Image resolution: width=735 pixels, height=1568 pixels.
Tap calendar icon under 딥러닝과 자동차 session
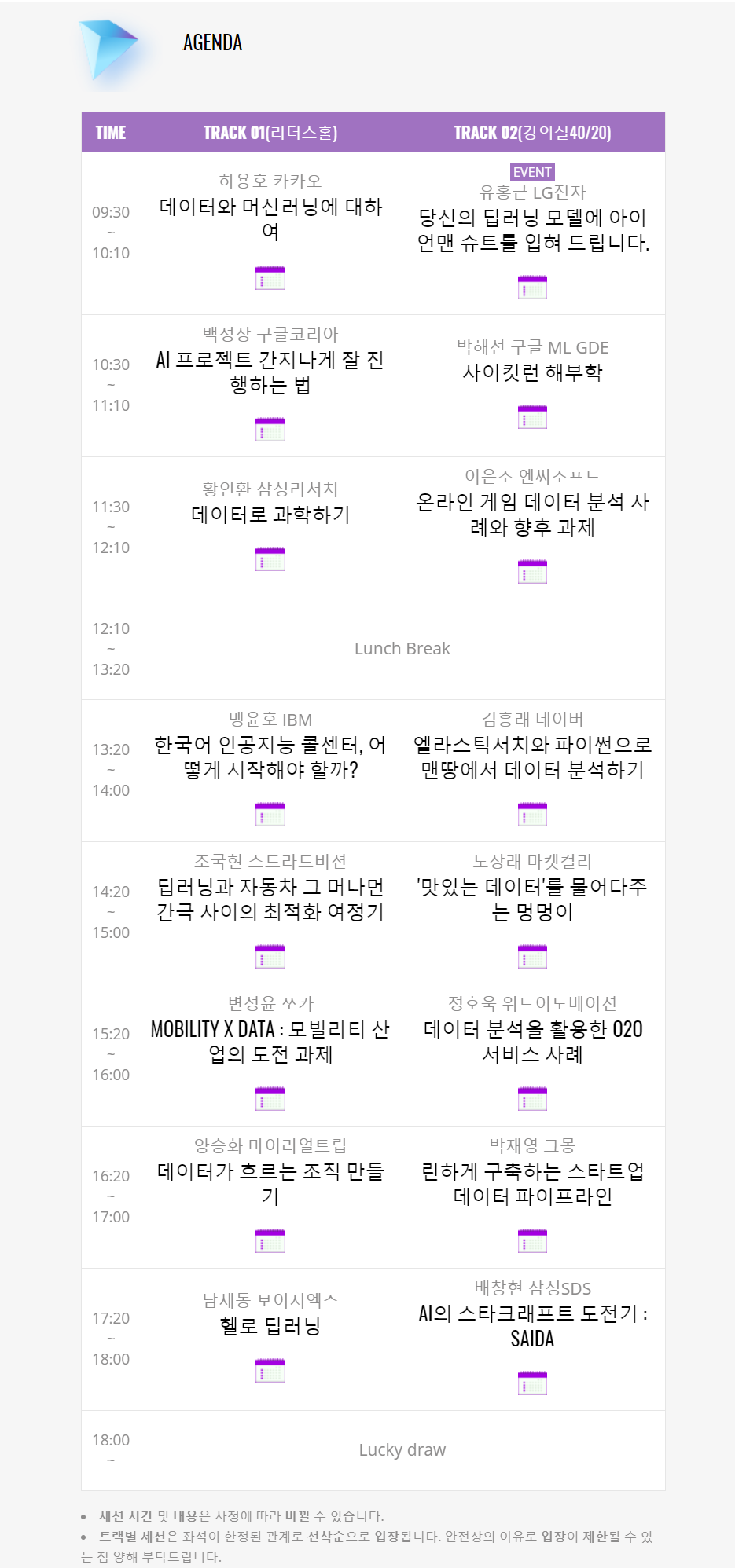270,956
